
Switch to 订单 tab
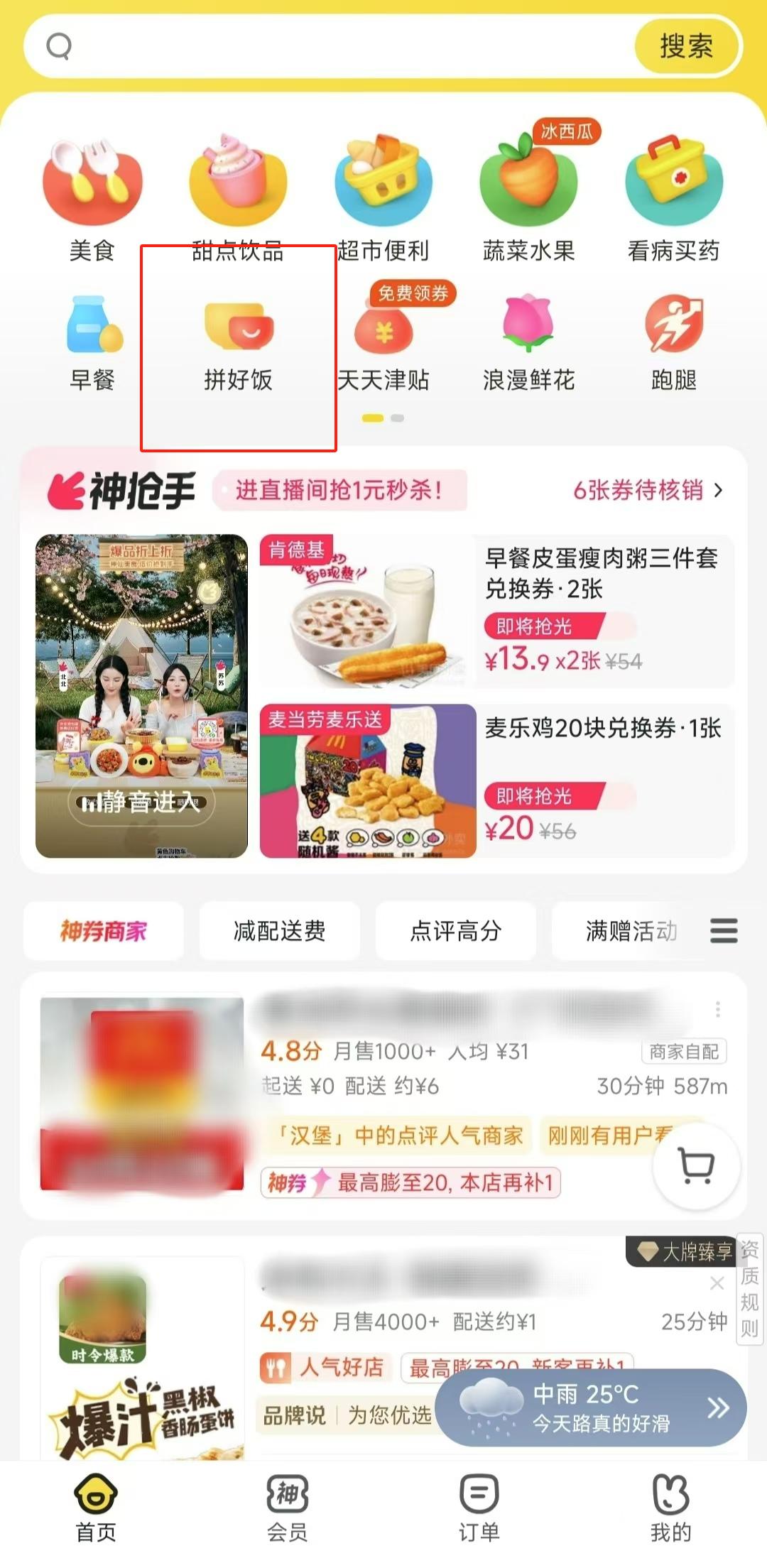point(479,1507)
